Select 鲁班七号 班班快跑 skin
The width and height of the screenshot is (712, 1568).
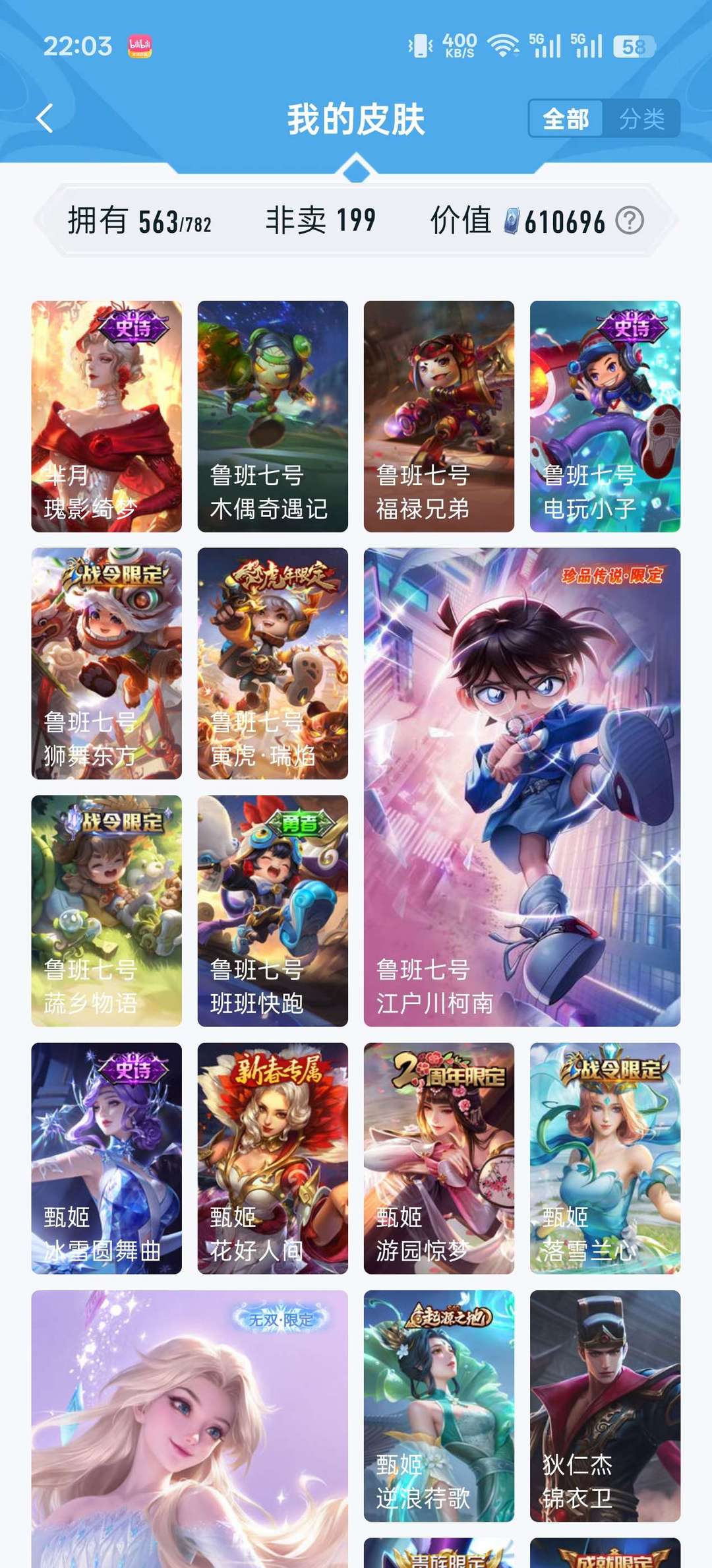(x=273, y=910)
